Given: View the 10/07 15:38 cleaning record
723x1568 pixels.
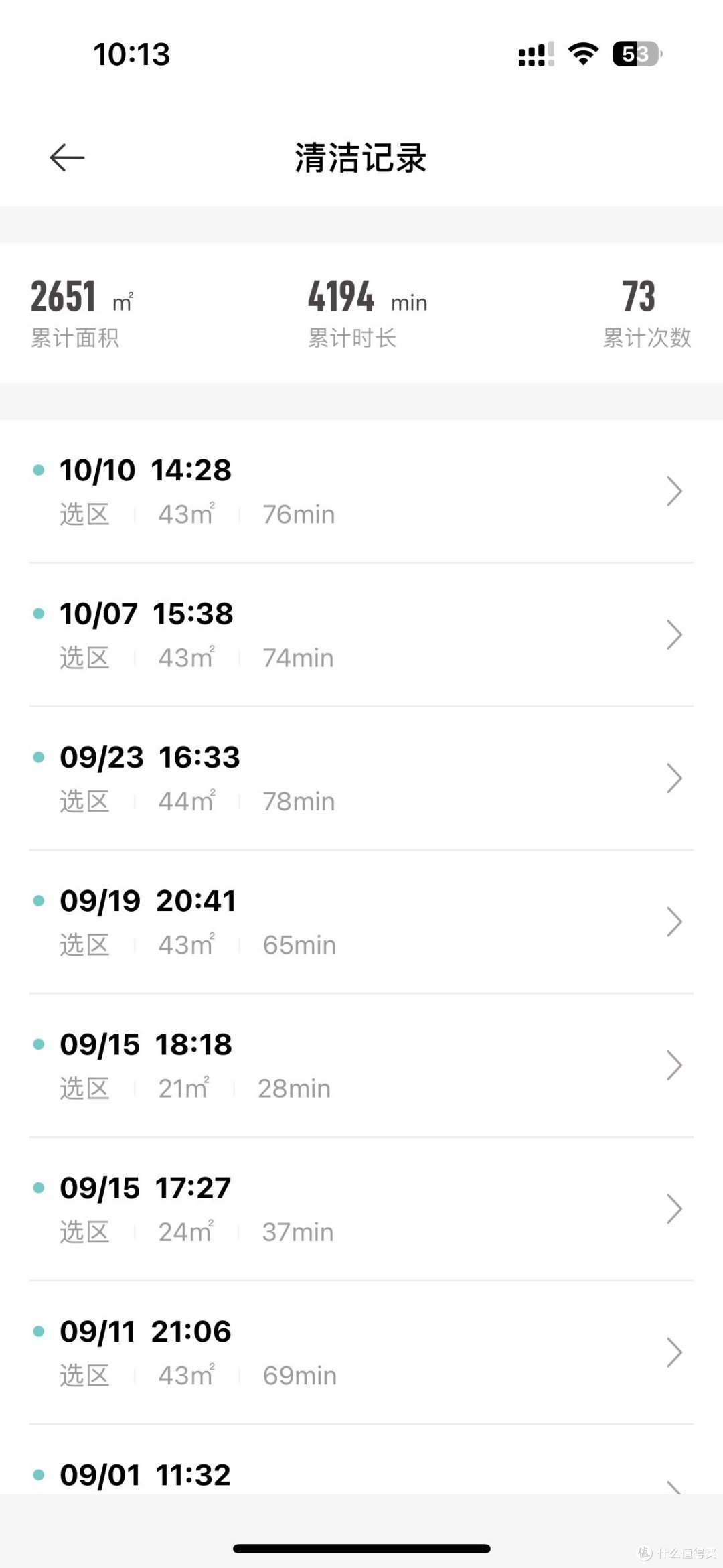Looking at the screenshot, I should pyautogui.click(x=361, y=635).
